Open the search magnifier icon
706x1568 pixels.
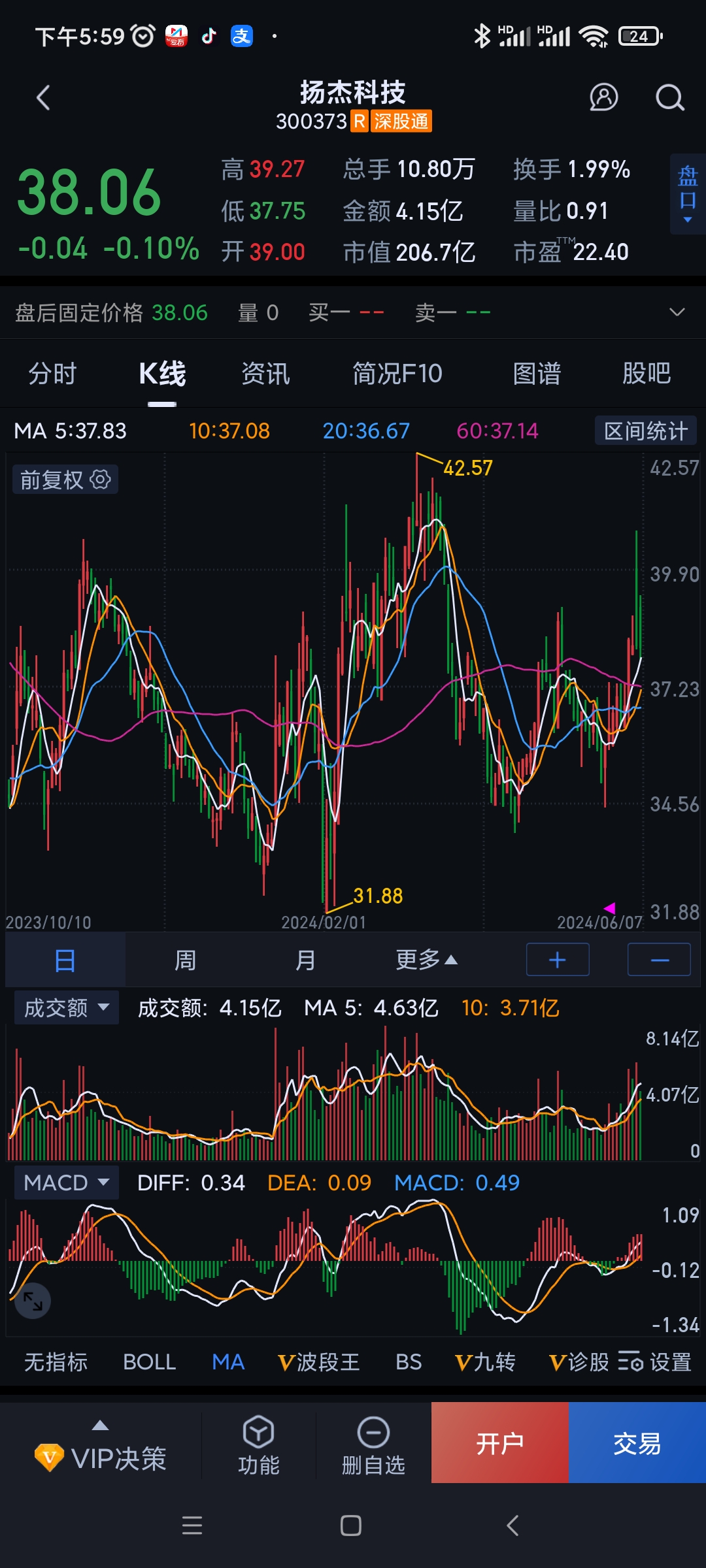(x=669, y=98)
